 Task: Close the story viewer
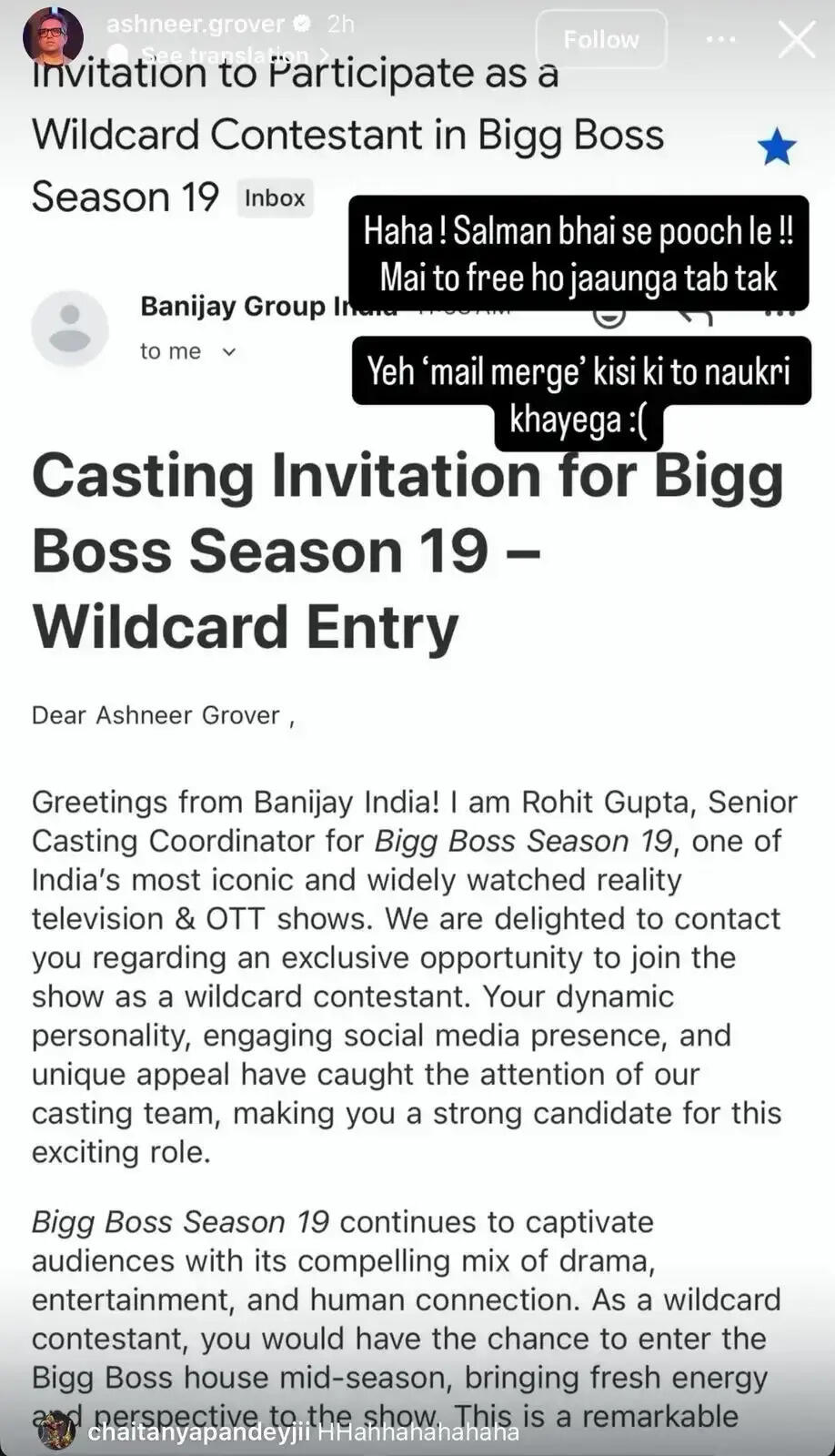click(x=797, y=40)
